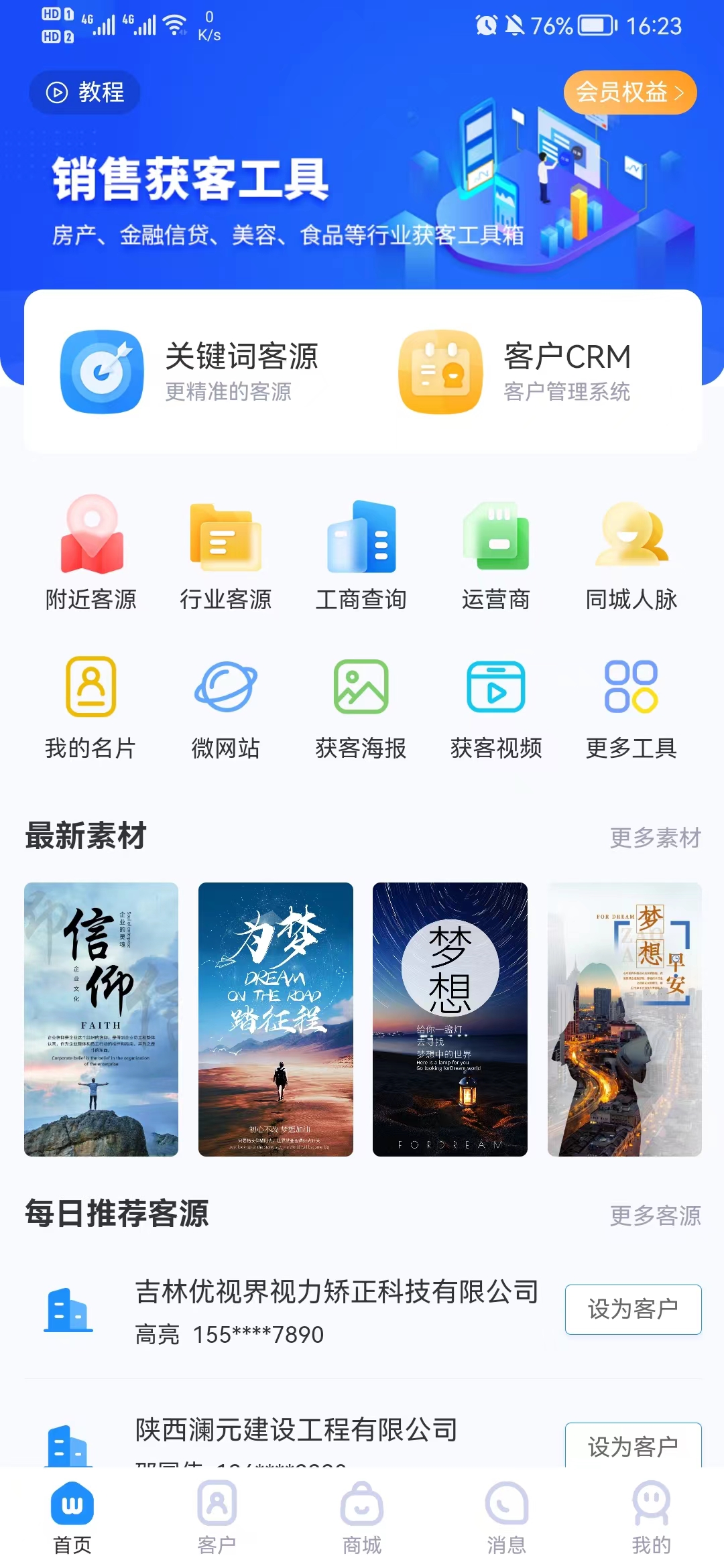The height and width of the screenshot is (1568, 724).
Task: Open the 获客海报 poster generator
Action: tap(361, 707)
